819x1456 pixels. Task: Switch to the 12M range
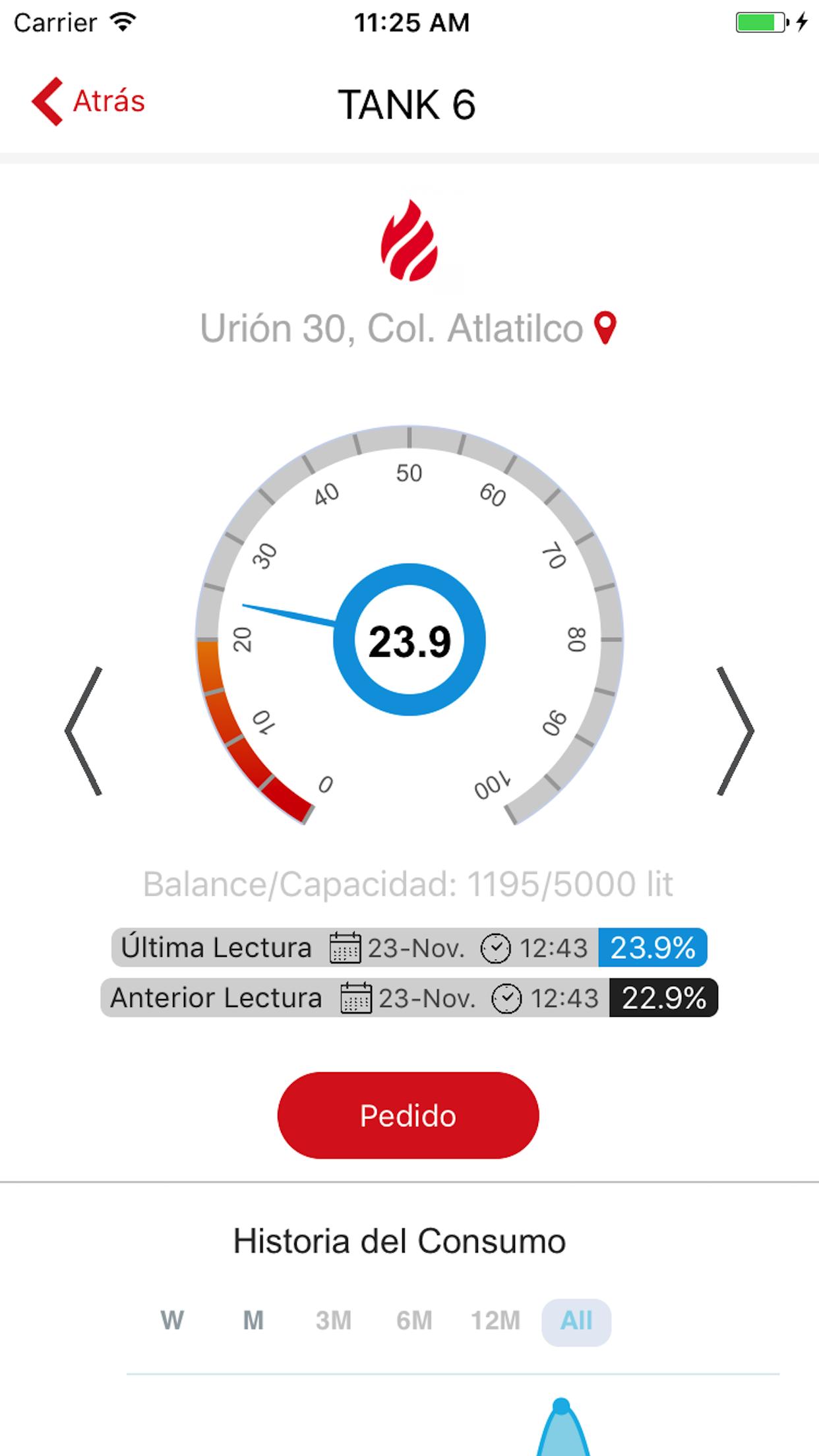pos(495,1321)
